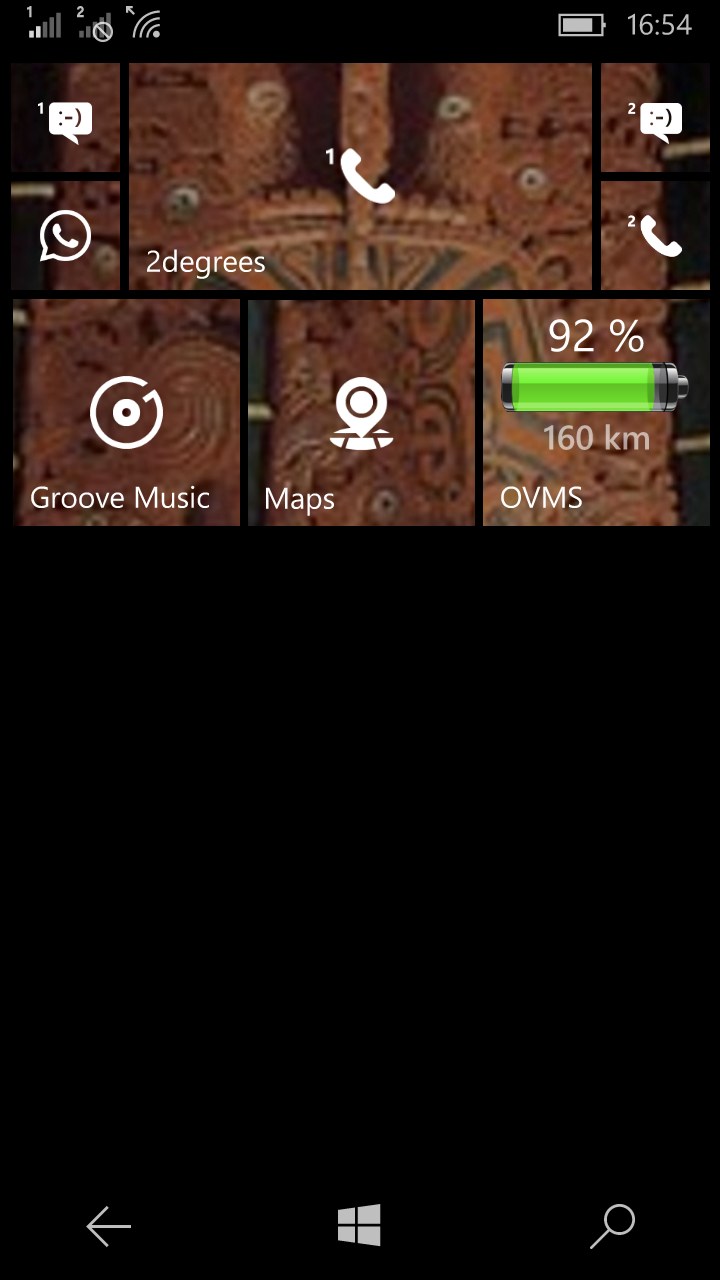720x1280 pixels.
Task: Open the OVMS battery tile
Action: [596, 412]
